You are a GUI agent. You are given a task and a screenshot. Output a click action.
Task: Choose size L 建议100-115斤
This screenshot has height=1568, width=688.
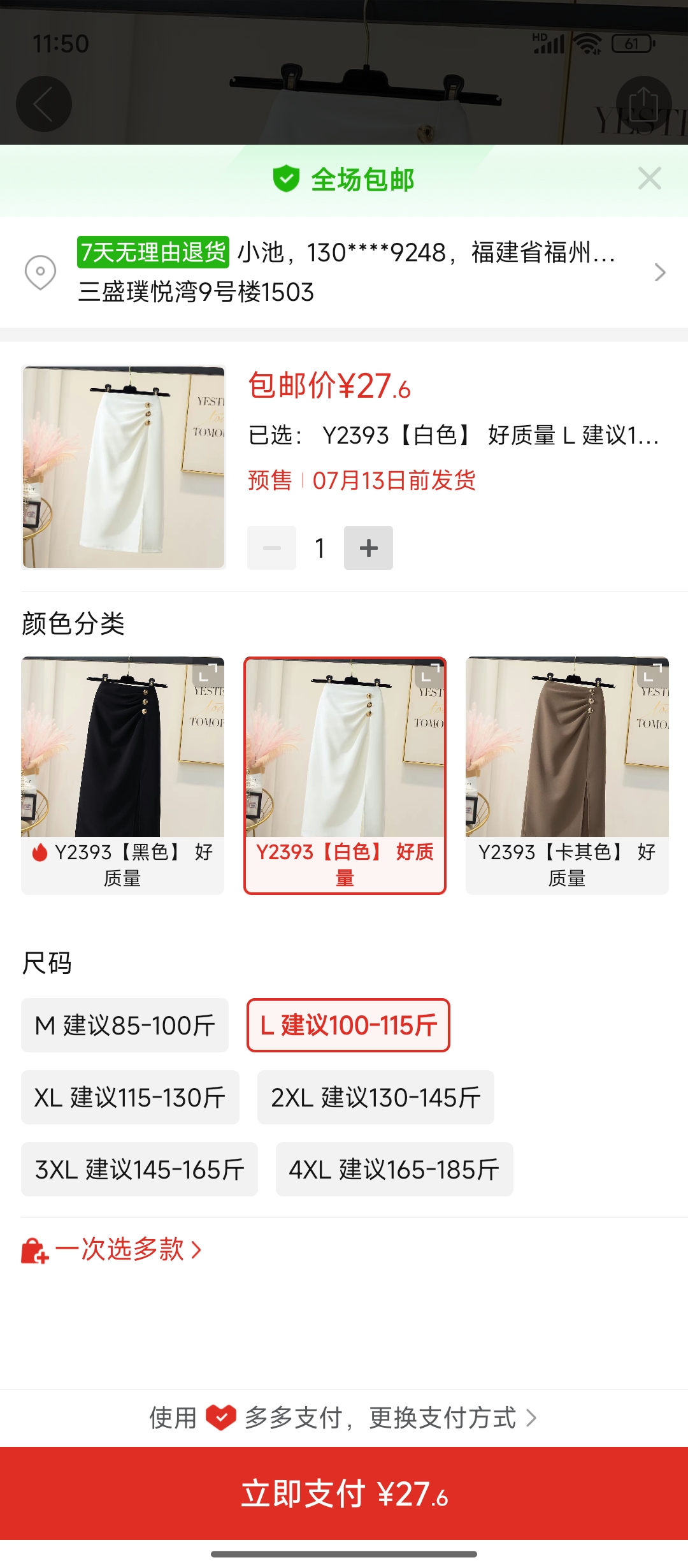[348, 1026]
